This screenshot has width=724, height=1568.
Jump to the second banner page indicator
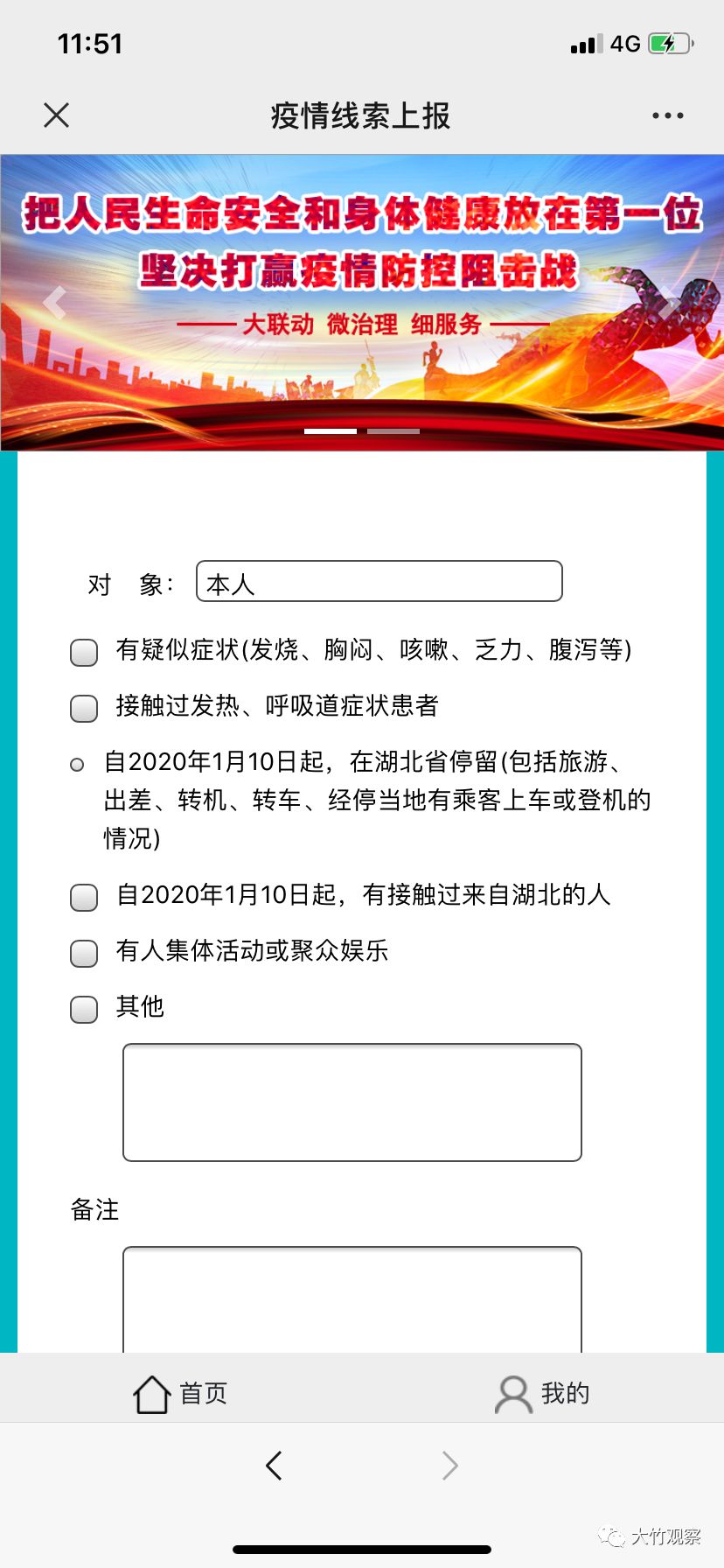pos(393,431)
